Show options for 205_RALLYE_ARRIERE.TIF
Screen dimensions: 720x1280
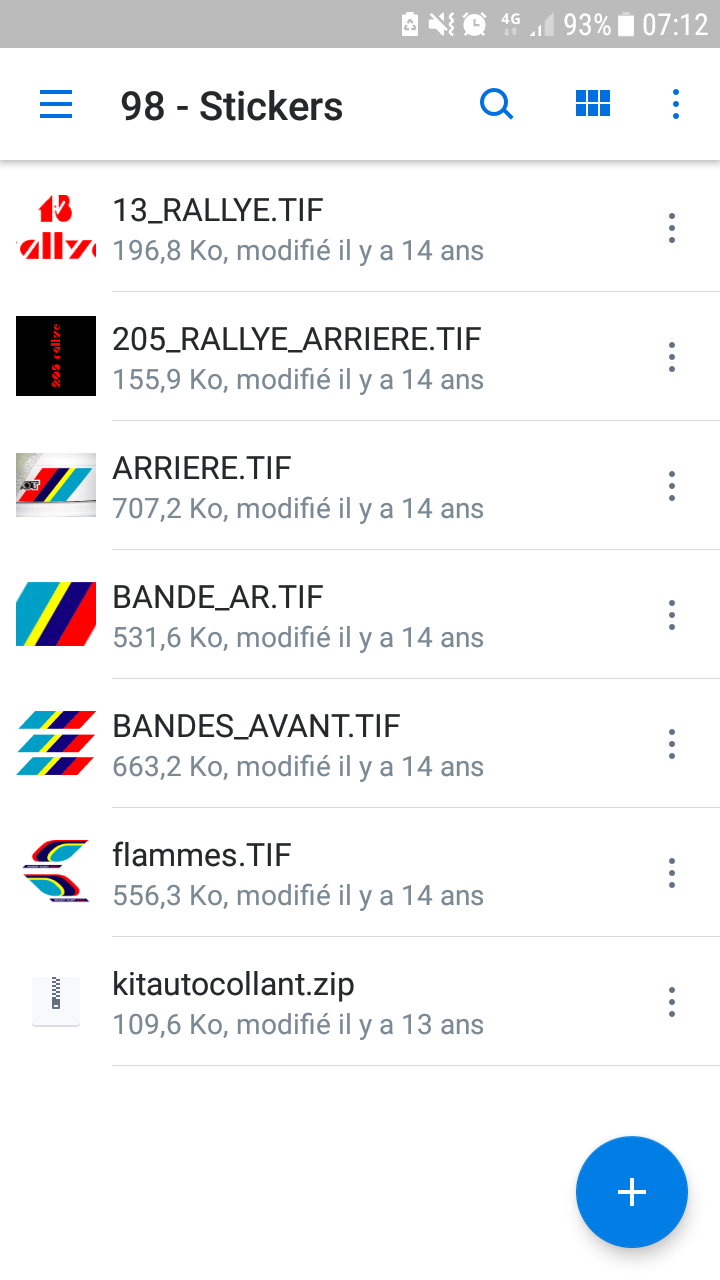pos(672,357)
